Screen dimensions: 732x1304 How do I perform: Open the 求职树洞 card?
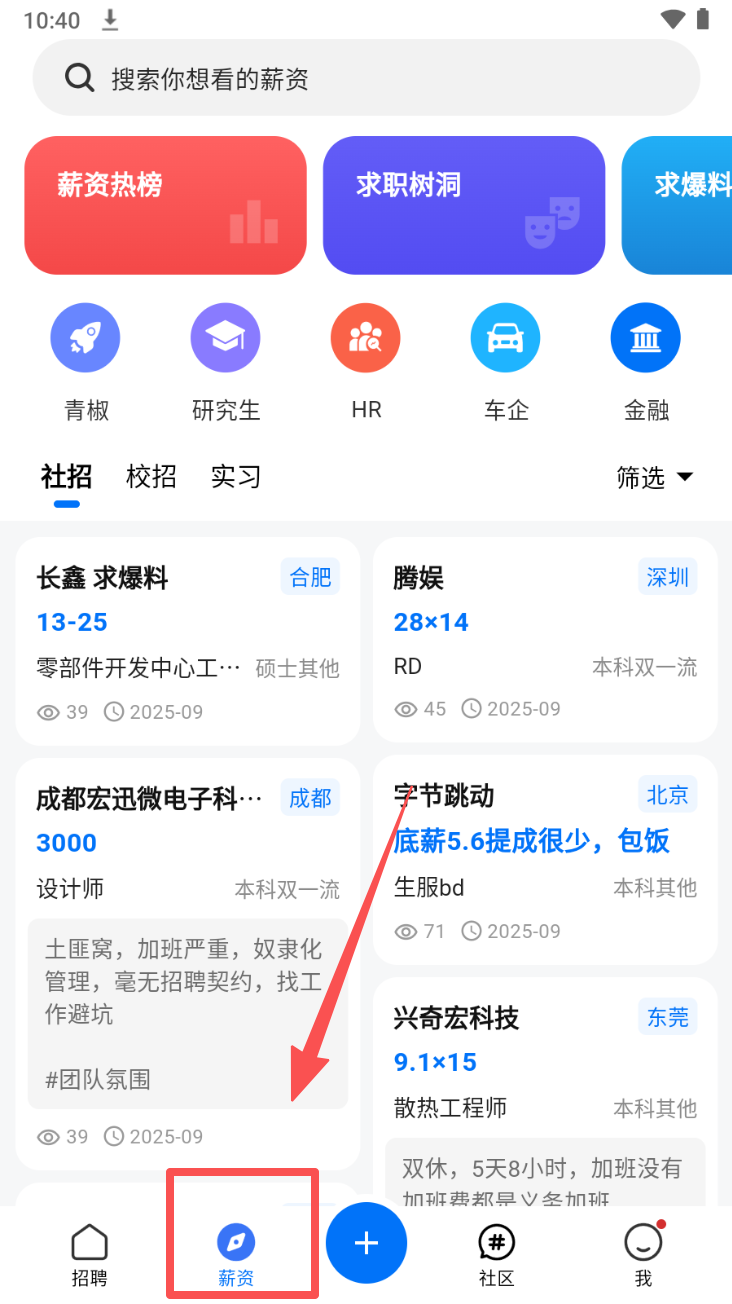[x=463, y=205]
